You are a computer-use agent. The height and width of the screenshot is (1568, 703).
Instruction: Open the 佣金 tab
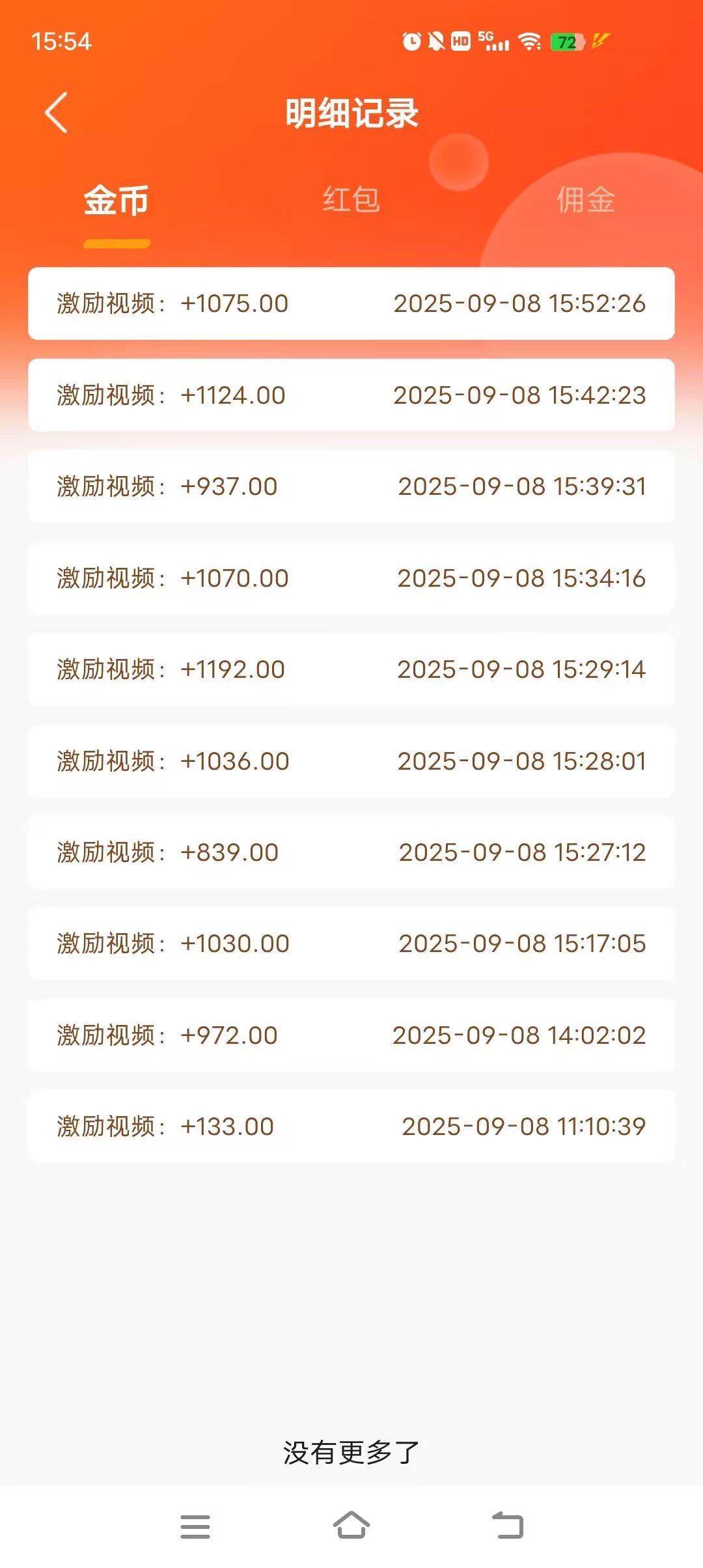(585, 200)
